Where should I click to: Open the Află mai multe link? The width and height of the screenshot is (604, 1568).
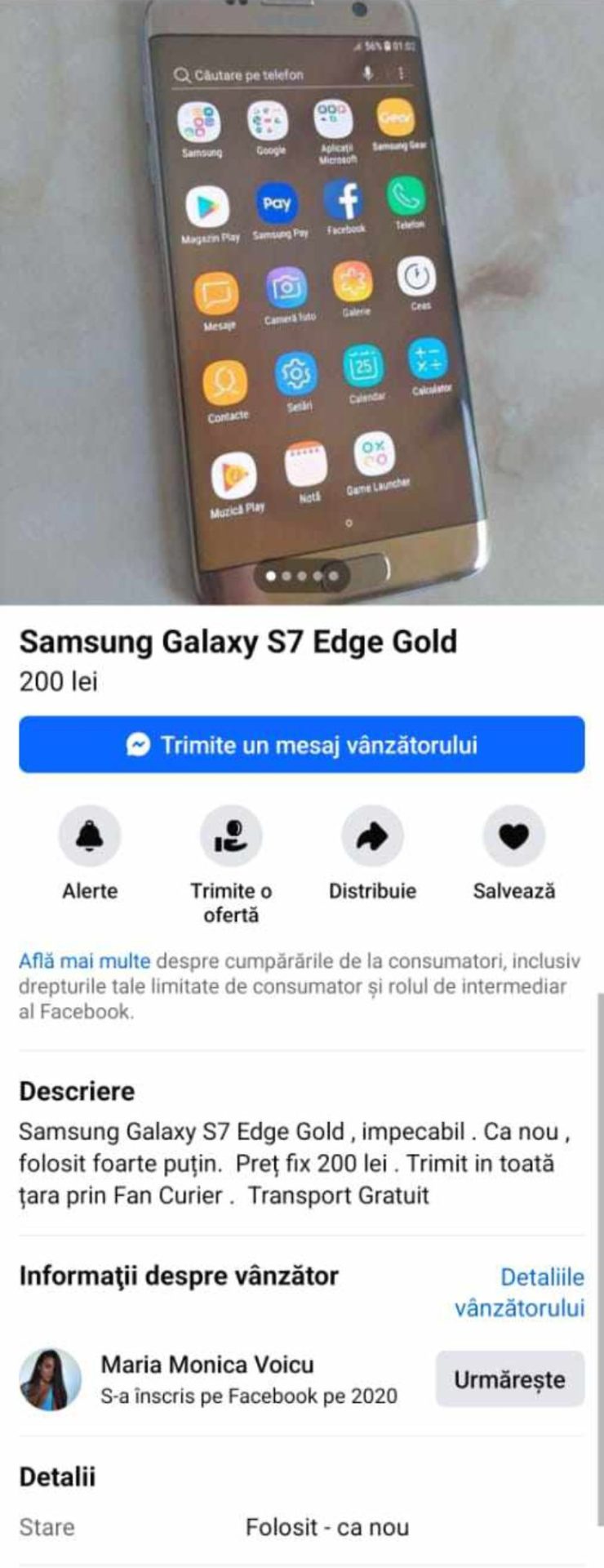tap(84, 960)
